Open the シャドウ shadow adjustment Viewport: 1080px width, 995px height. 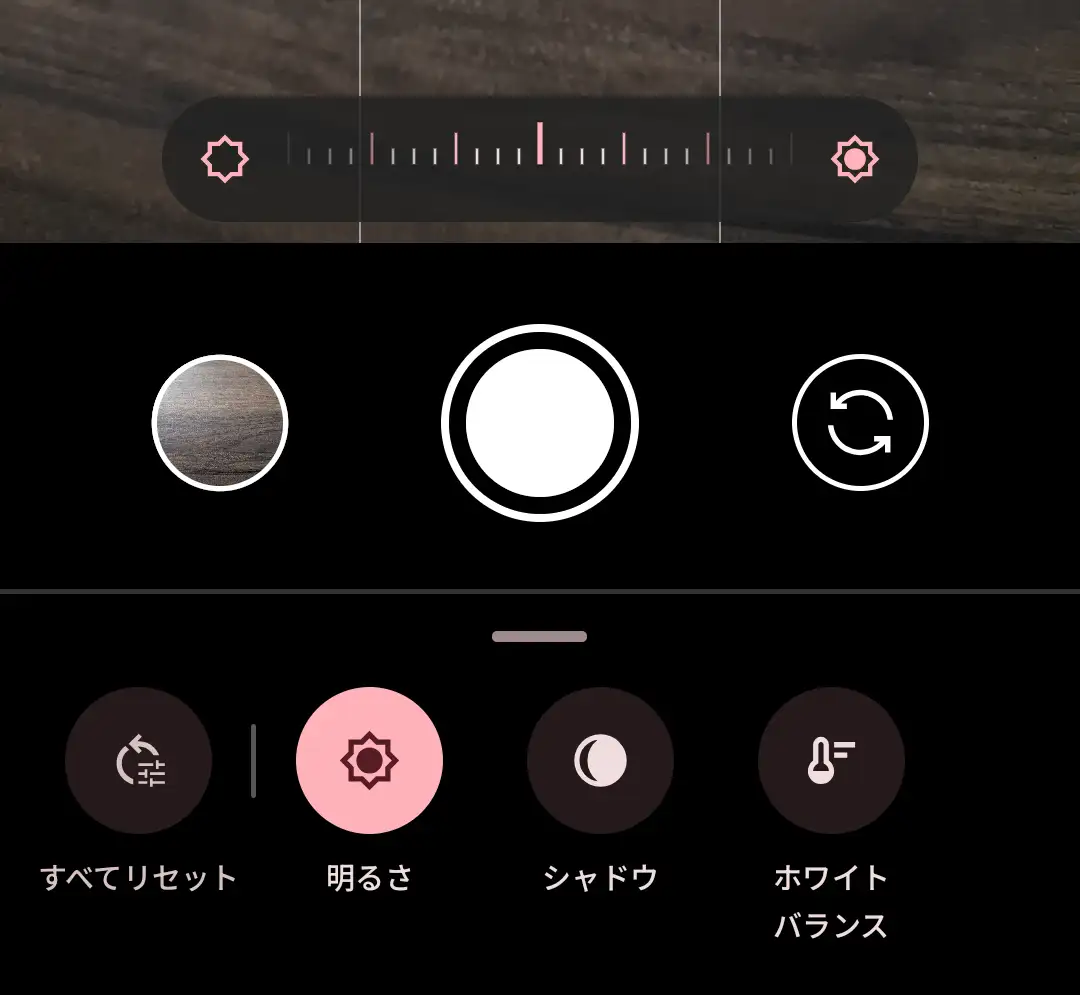(x=600, y=761)
